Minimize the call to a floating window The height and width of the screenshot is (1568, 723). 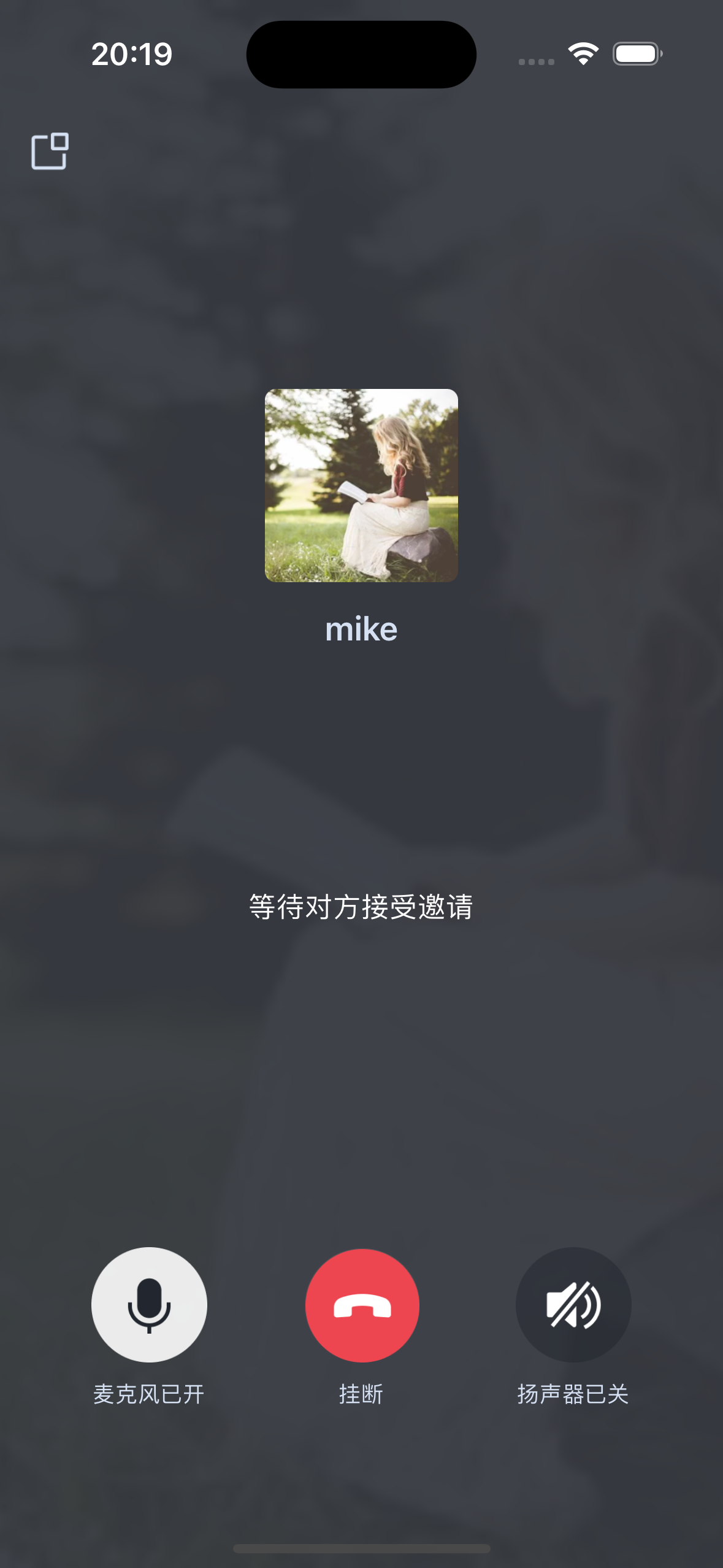50,151
